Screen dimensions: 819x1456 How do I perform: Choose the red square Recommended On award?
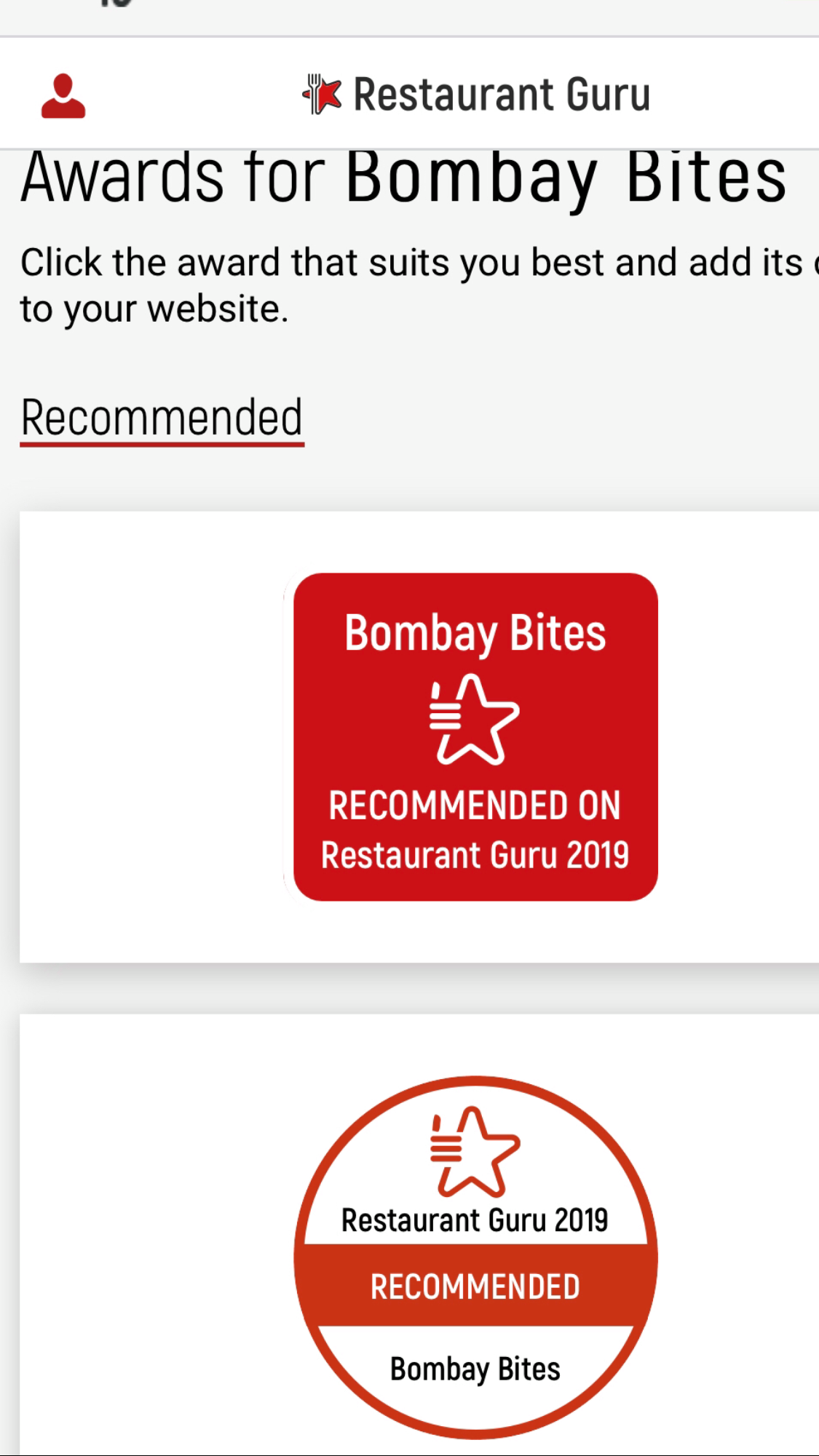click(x=475, y=736)
